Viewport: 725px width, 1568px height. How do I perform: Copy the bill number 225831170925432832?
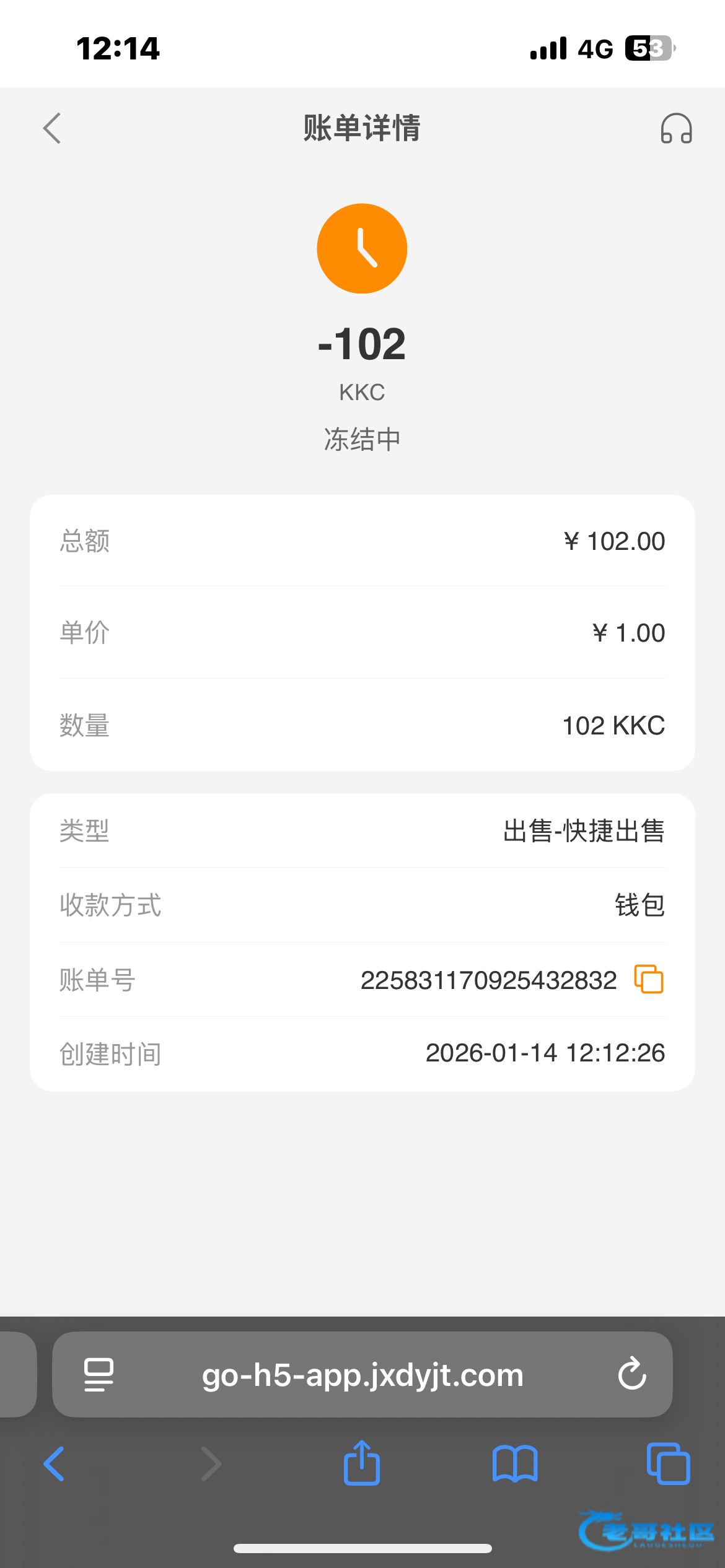648,979
